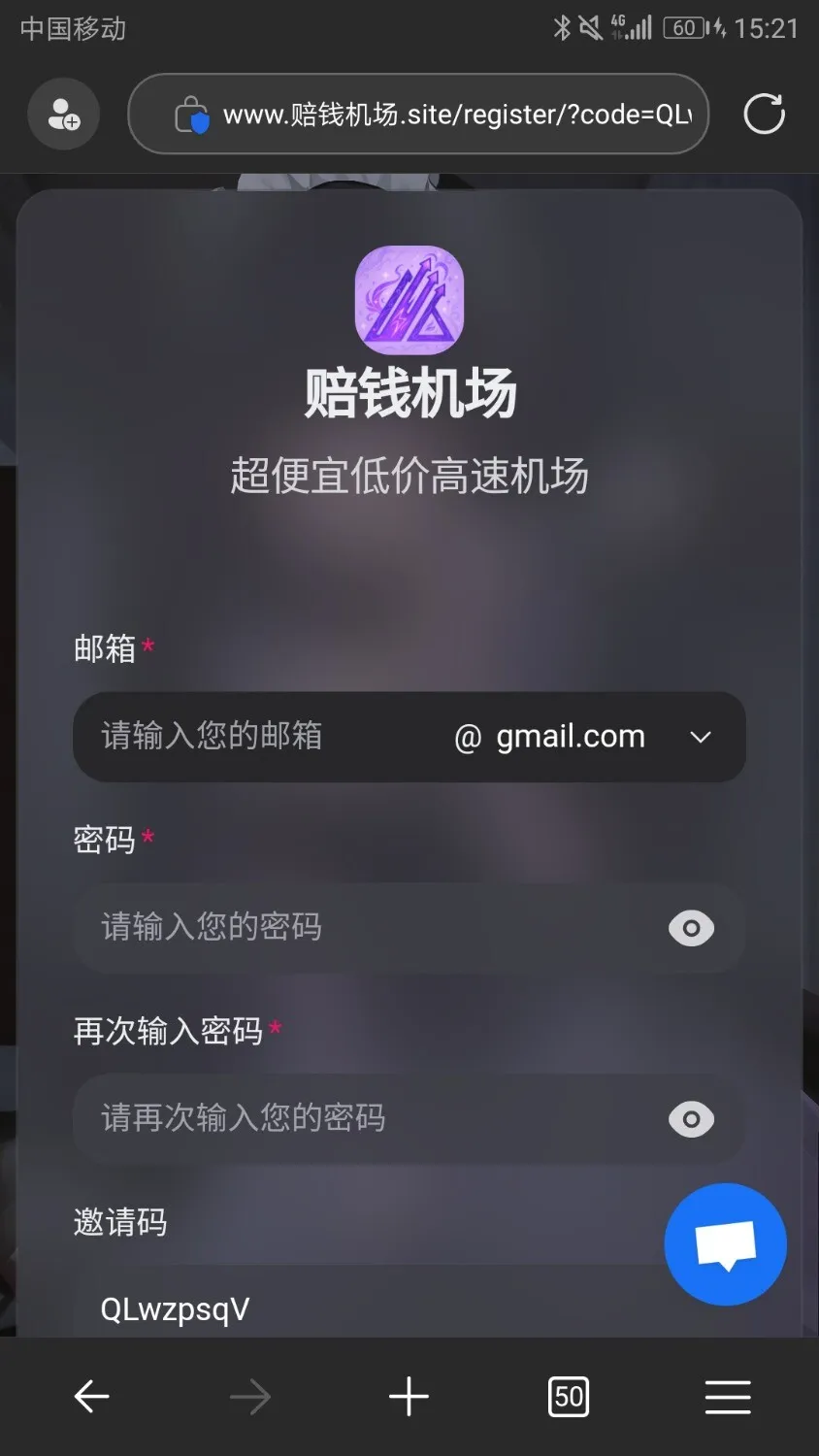Reveal the confirm password text
Screen dimensions: 819x1456
click(x=691, y=1119)
